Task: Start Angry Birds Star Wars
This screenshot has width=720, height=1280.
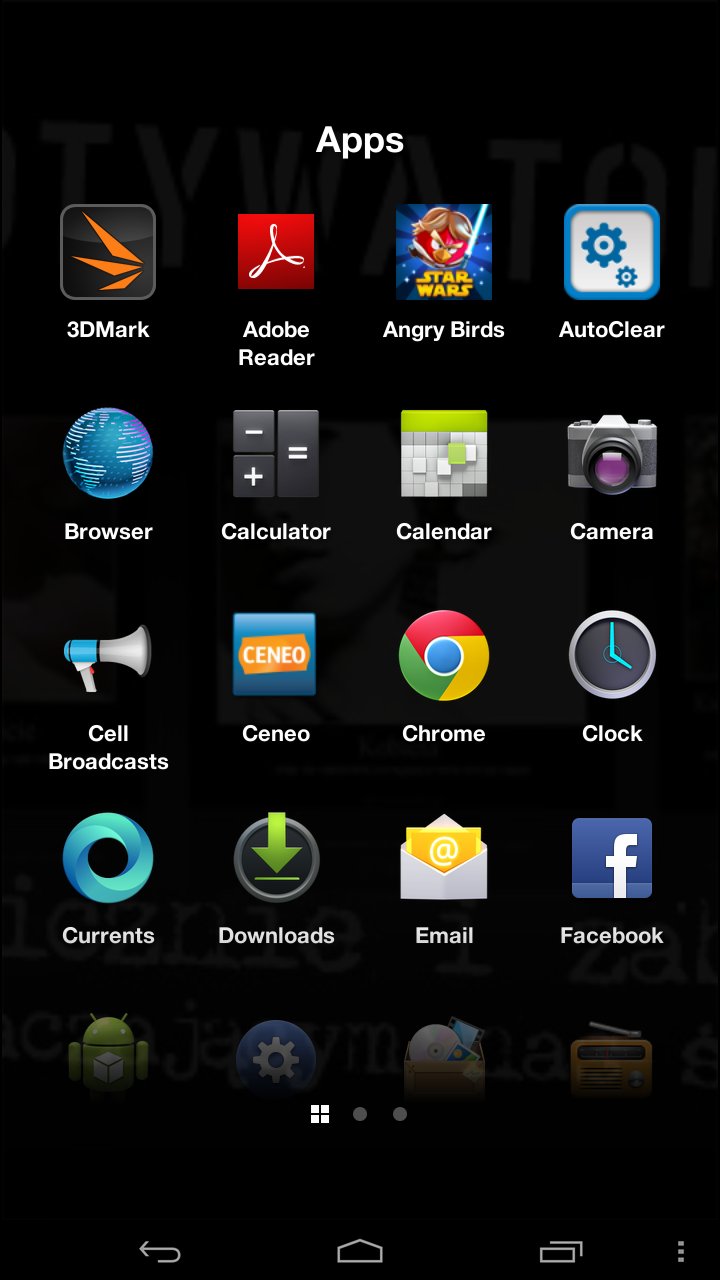Action: [x=444, y=252]
